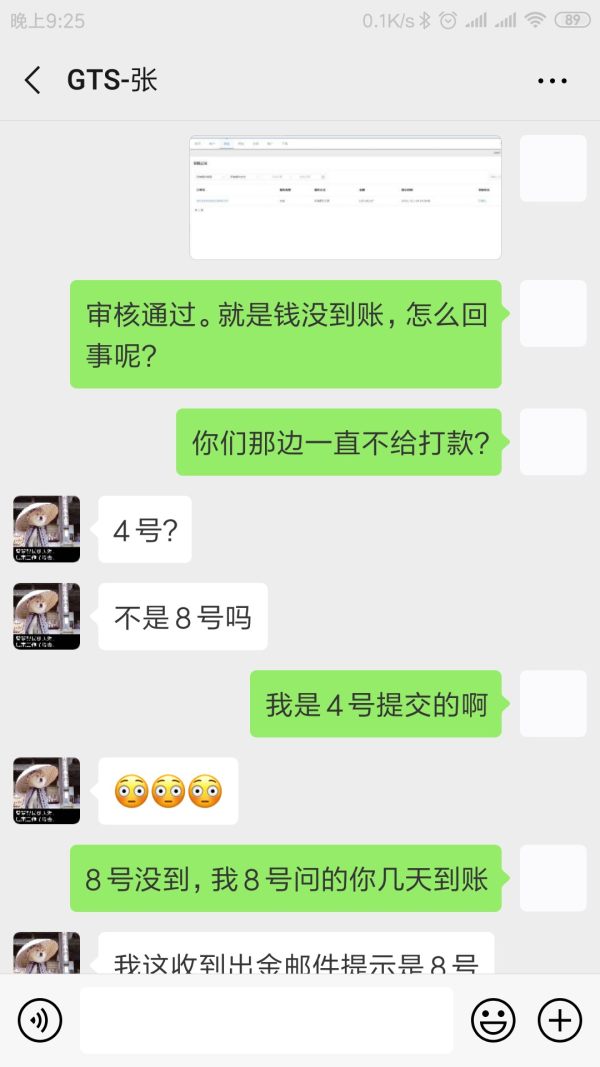This screenshot has width=600, height=1067.
Task: Open the plus attachments menu
Action: point(560,1020)
